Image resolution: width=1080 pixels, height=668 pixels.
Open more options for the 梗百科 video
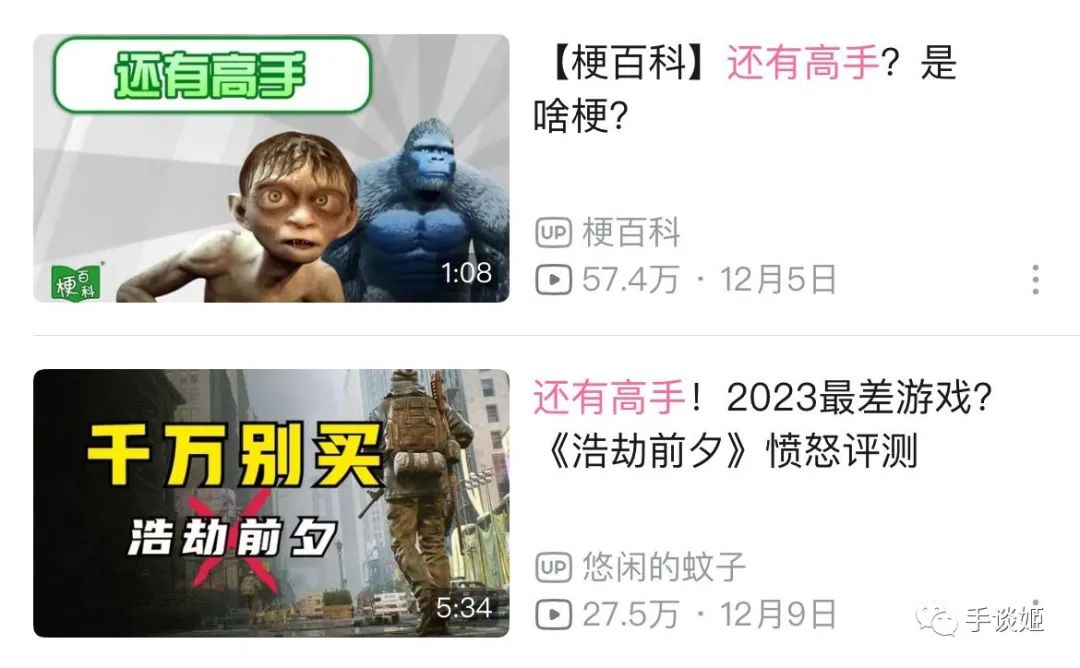point(1035,280)
